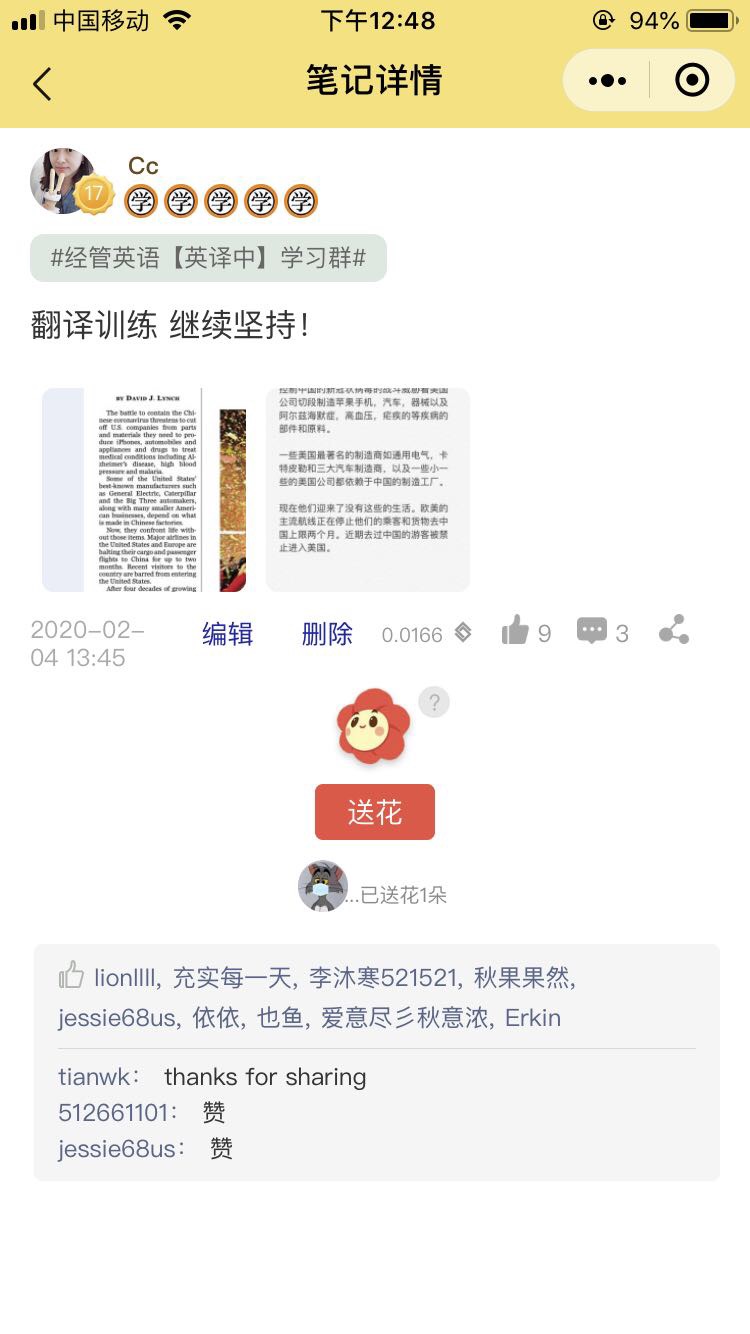Share this note via the share icon
Image resolution: width=750 pixels, height=1334 pixels.
(x=674, y=631)
